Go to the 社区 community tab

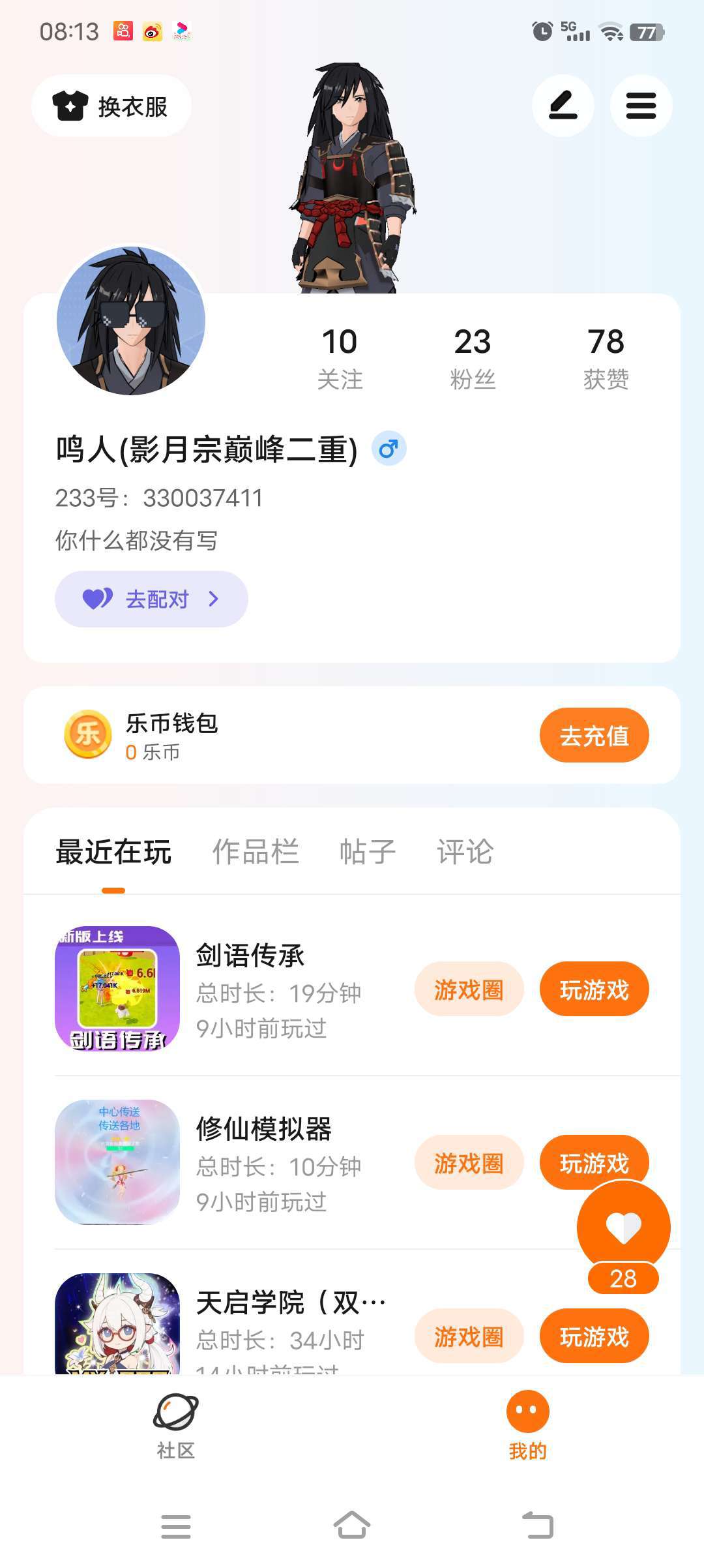coord(176,1426)
